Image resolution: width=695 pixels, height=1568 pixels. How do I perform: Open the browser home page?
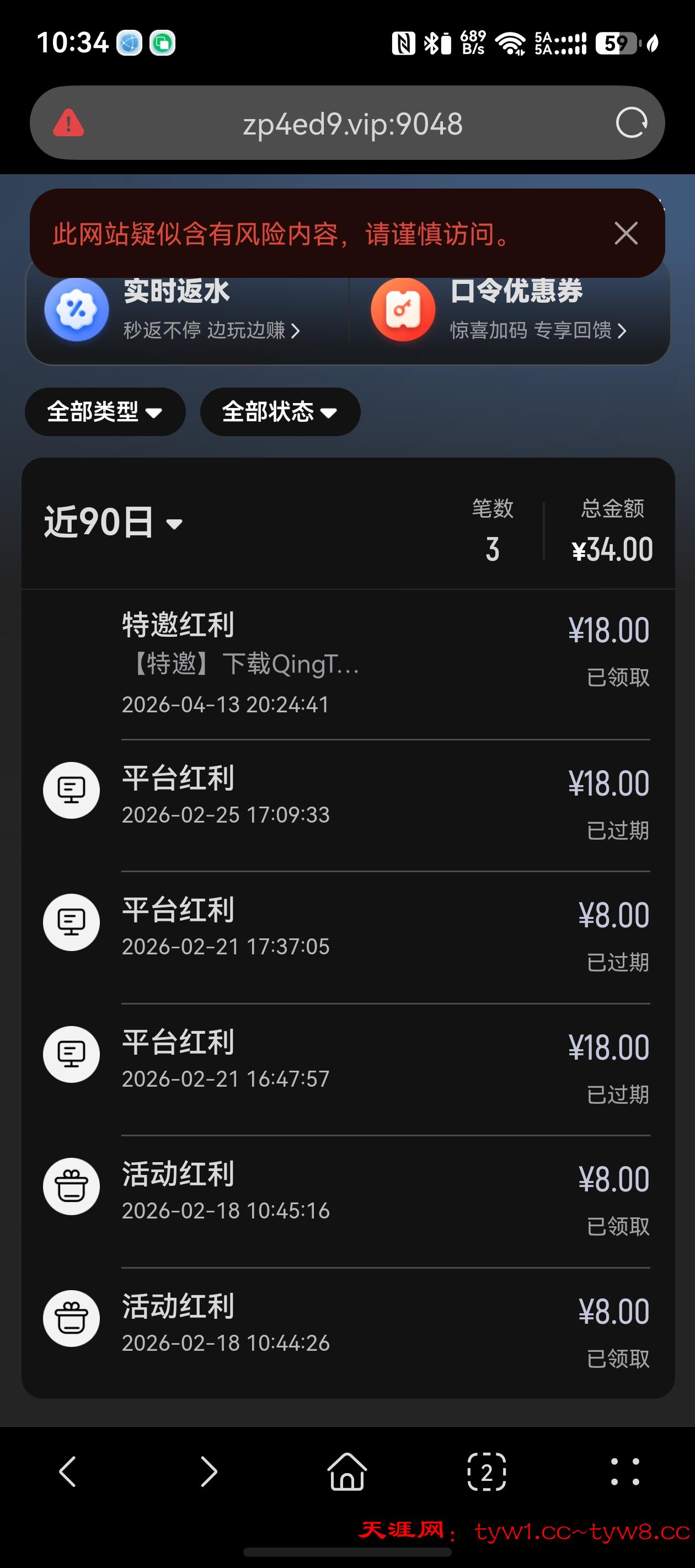pos(347,1472)
